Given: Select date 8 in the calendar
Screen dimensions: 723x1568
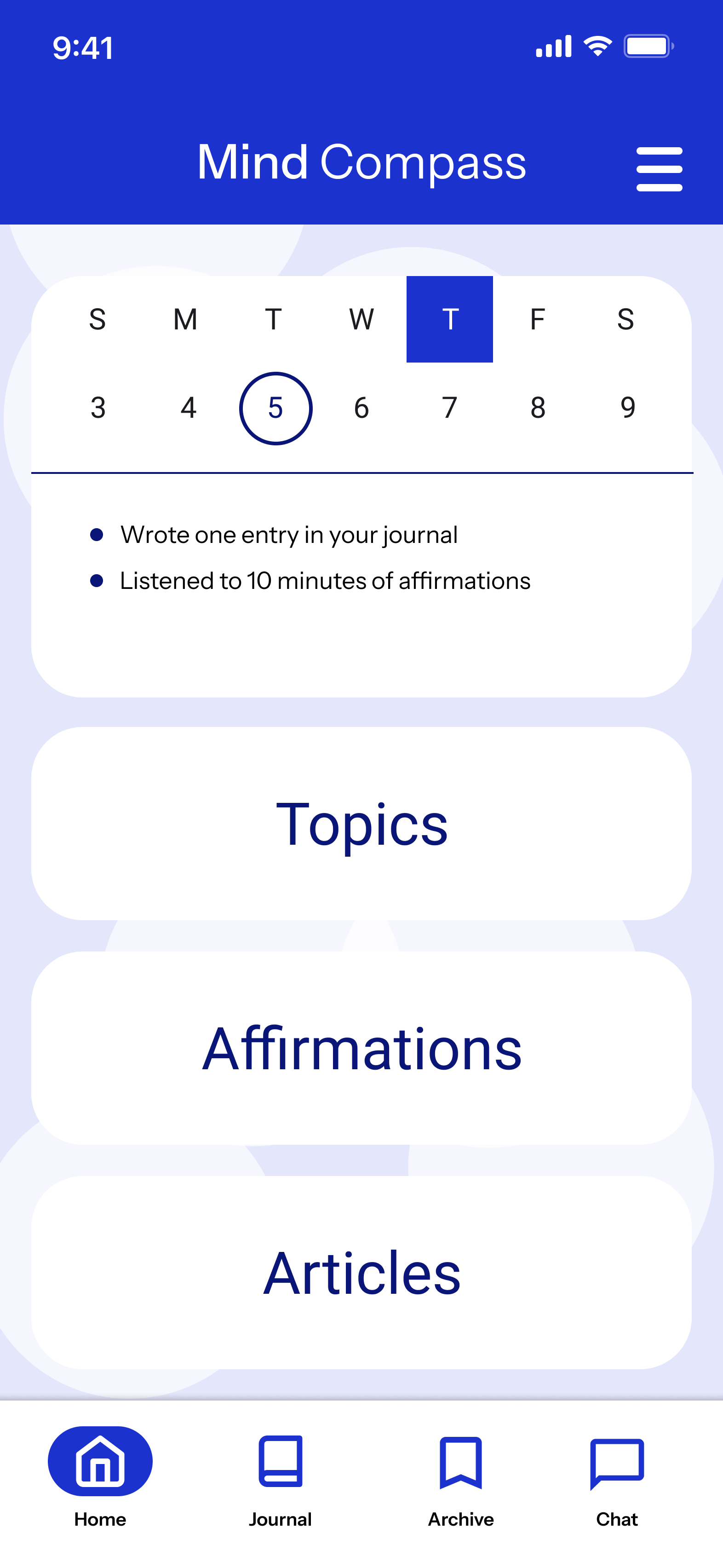Looking at the screenshot, I should (537, 408).
